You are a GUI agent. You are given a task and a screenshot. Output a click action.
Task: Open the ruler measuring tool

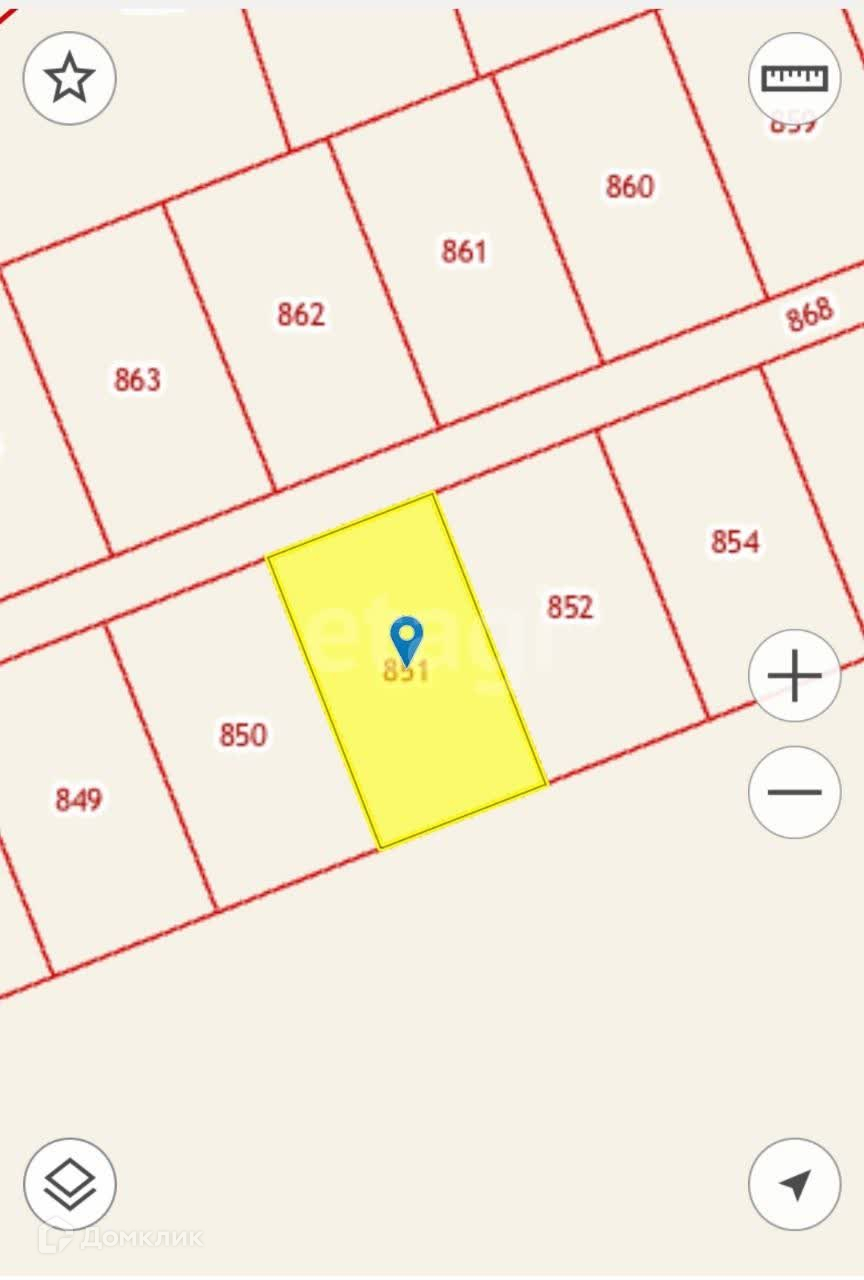[794, 78]
